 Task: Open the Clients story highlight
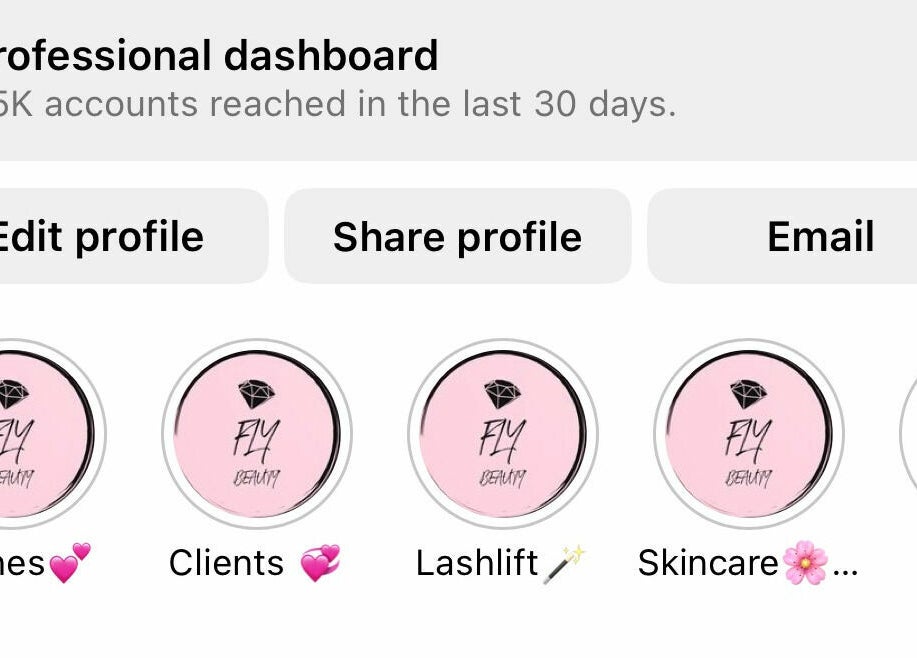pos(256,434)
